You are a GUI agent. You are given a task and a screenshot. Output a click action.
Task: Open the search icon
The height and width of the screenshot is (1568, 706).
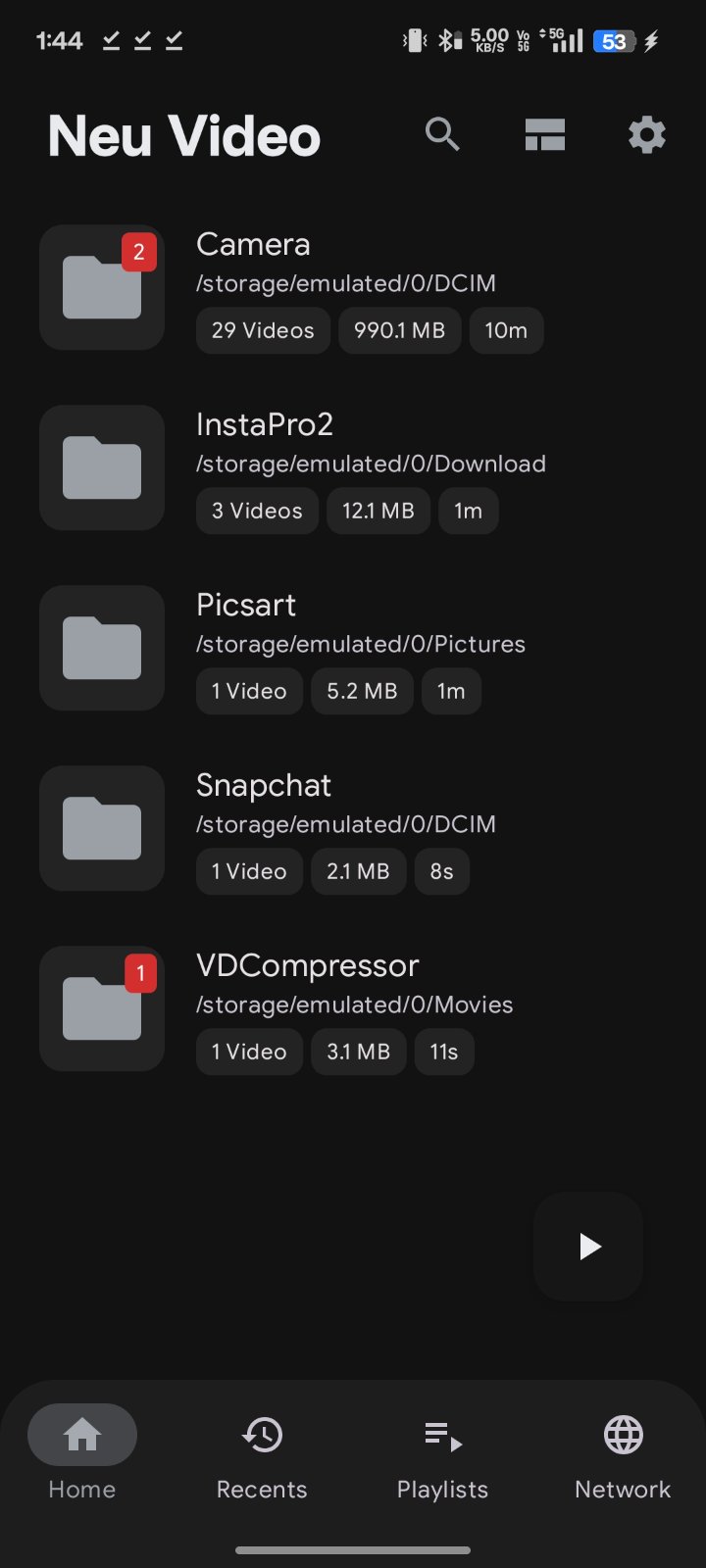[x=442, y=134]
